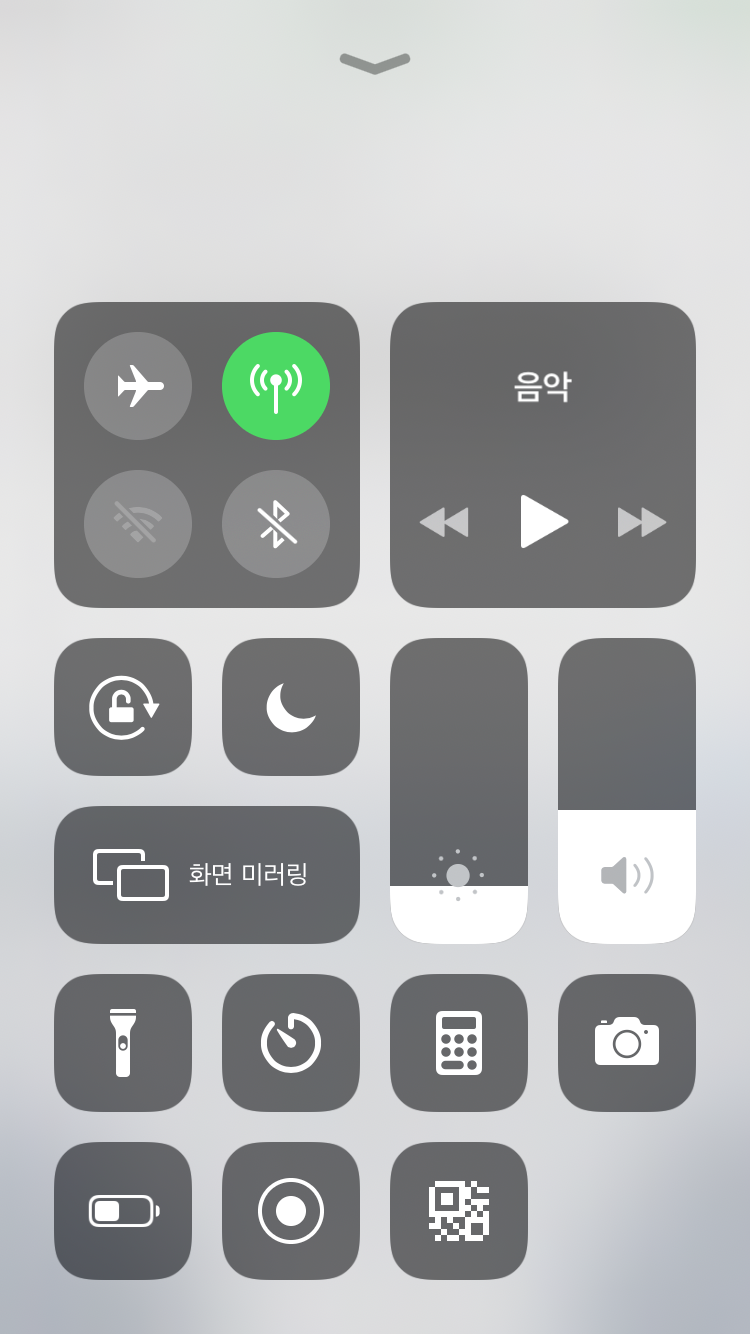Screen dimensions: 750x1334
Task: Open the timer
Action: 291,1043
